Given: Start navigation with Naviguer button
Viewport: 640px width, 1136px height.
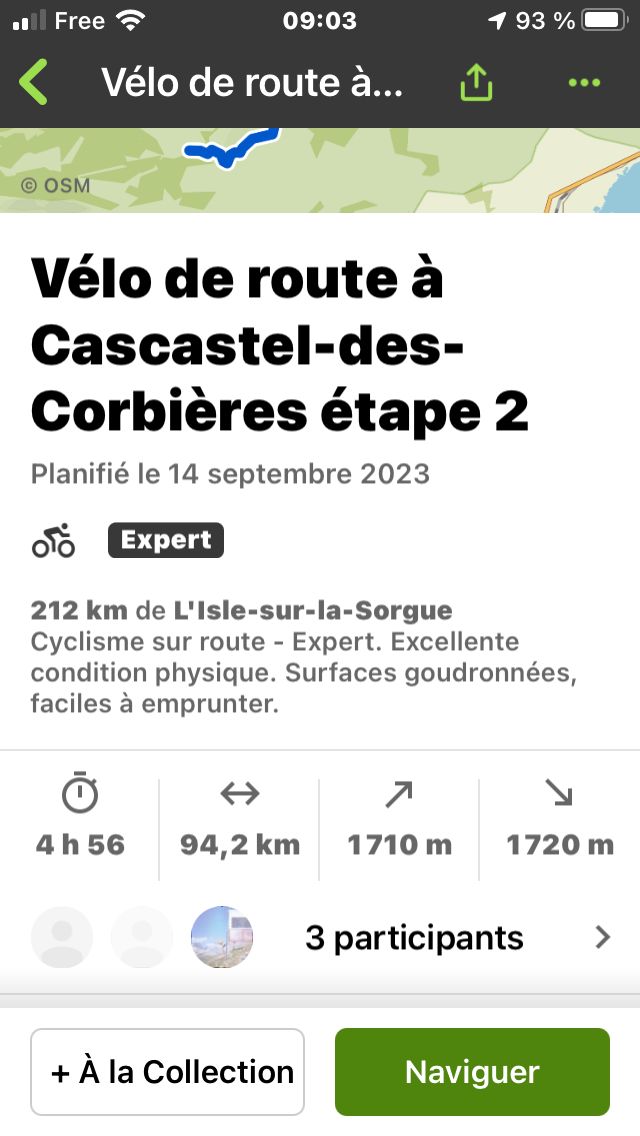Looking at the screenshot, I should click(x=472, y=1072).
